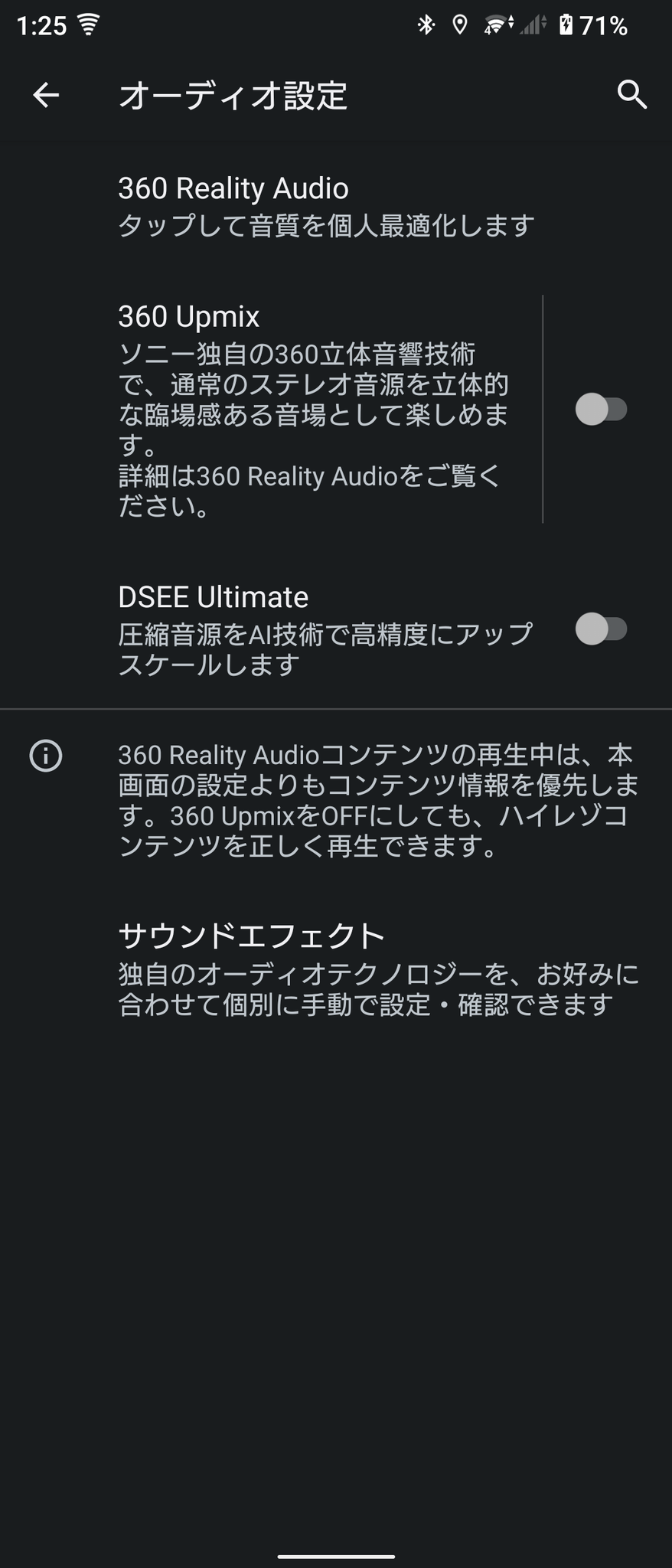Tap the location icon in the status bar

[x=459, y=24]
